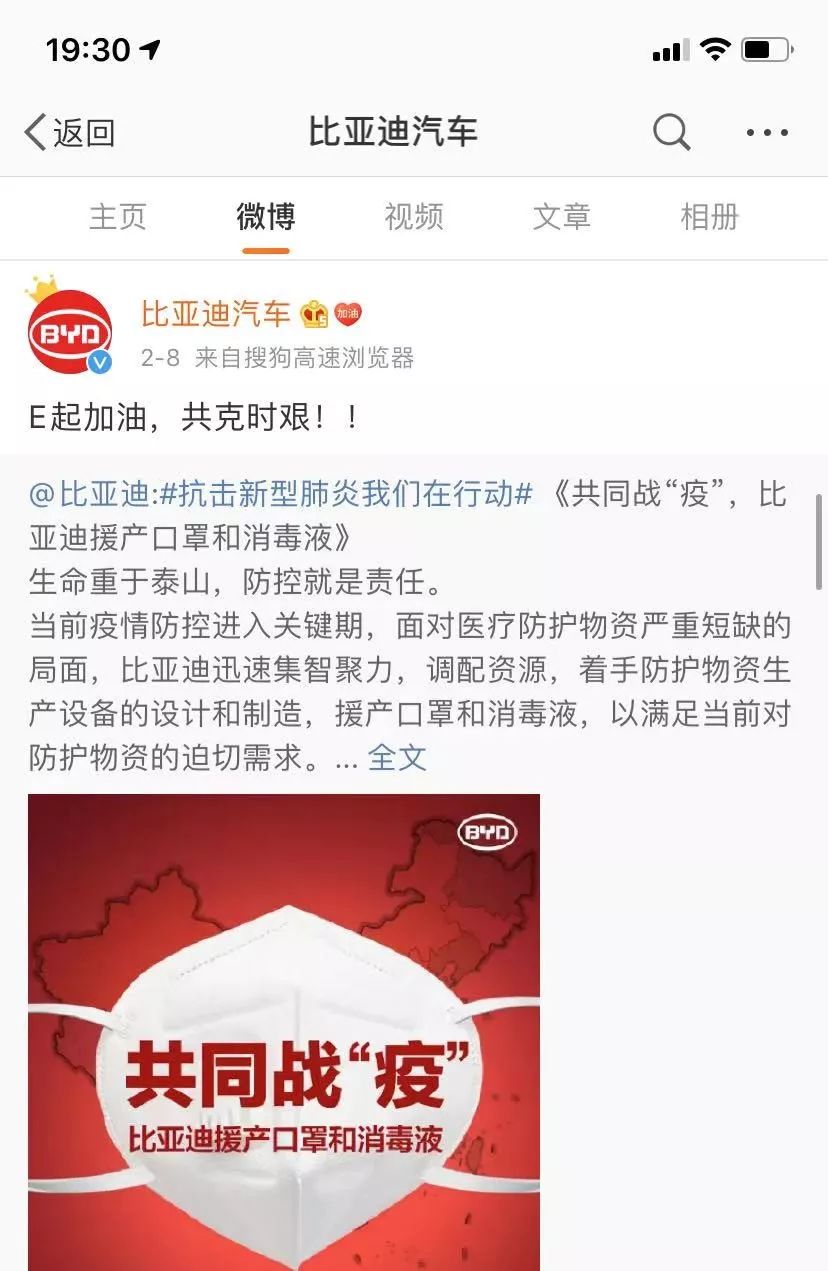
Task: Tap the 比亚迪汽车 account name in post
Action: (x=215, y=314)
